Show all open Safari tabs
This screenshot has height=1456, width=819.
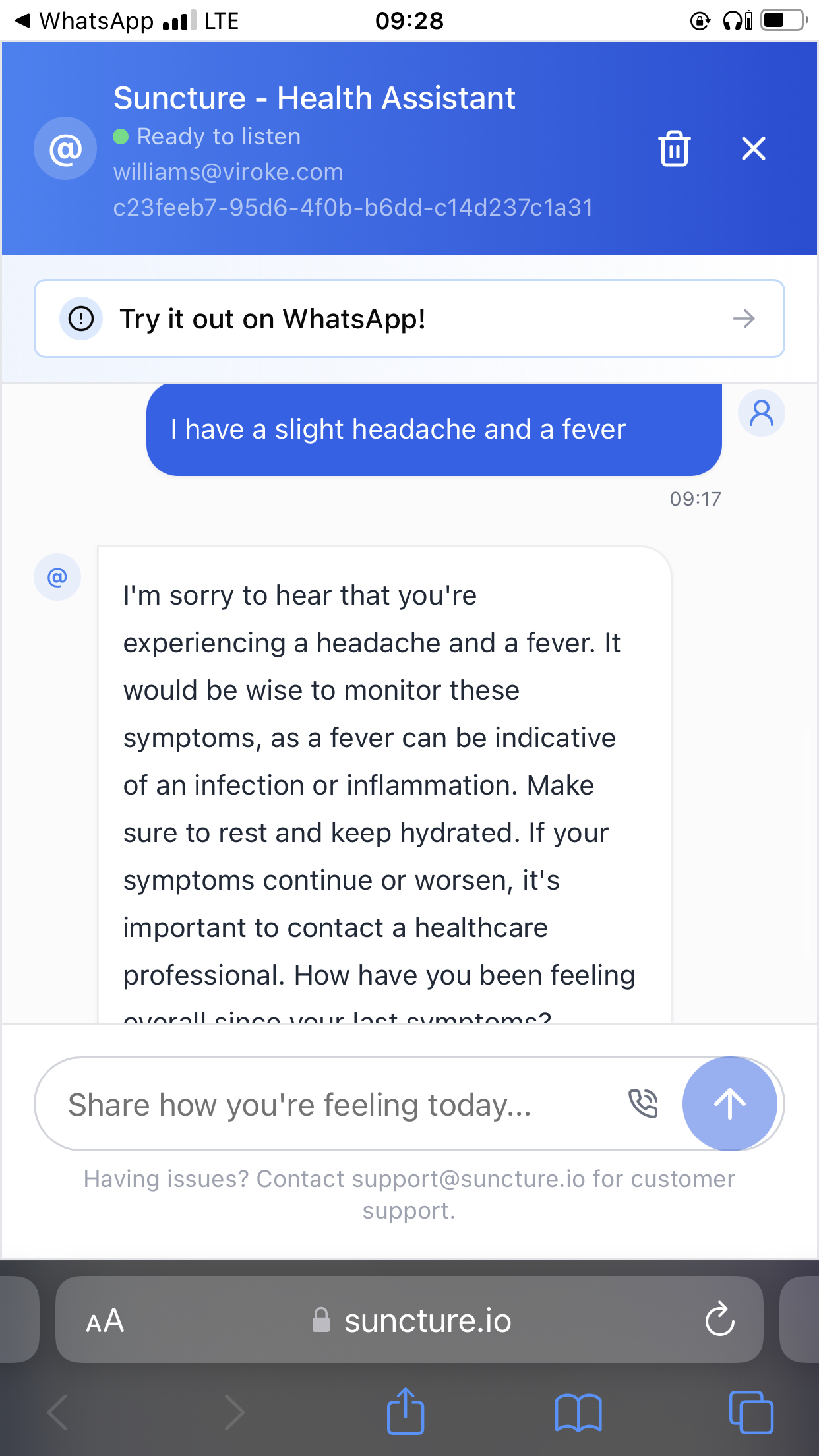(x=750, y=1412)
